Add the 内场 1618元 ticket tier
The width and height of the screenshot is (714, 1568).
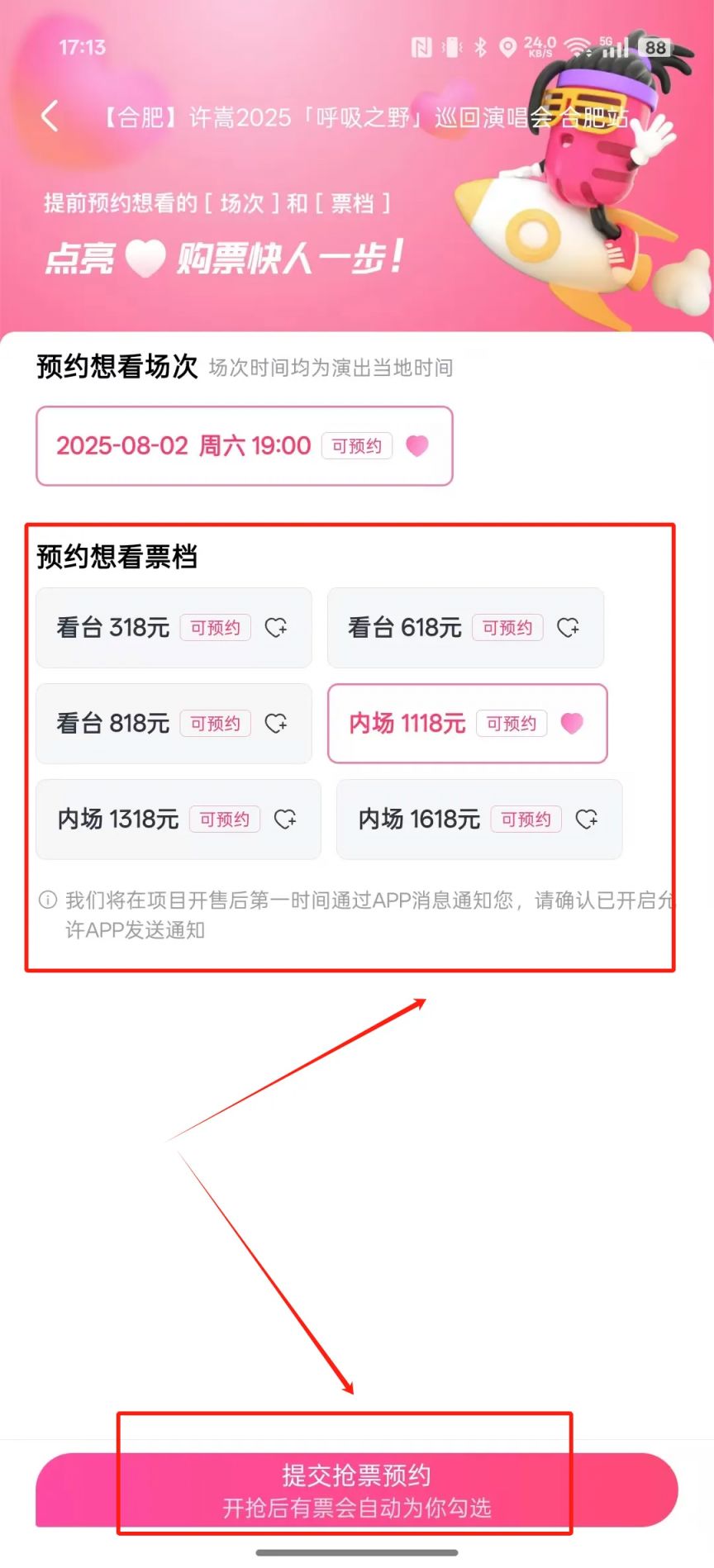click(x=478, y=820)
